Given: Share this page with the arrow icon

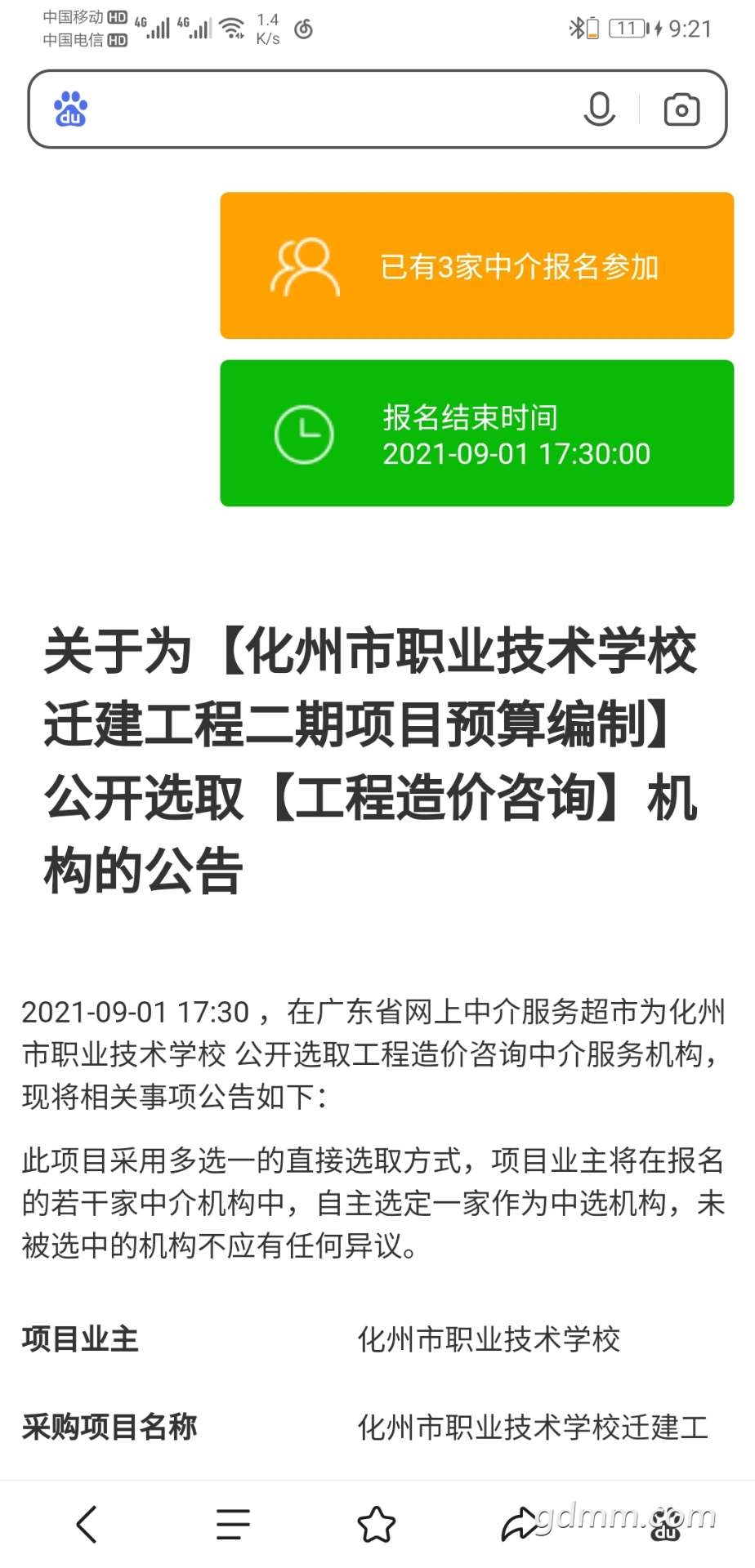Looking at the screenshot, I should click(x=520, y=1524).
